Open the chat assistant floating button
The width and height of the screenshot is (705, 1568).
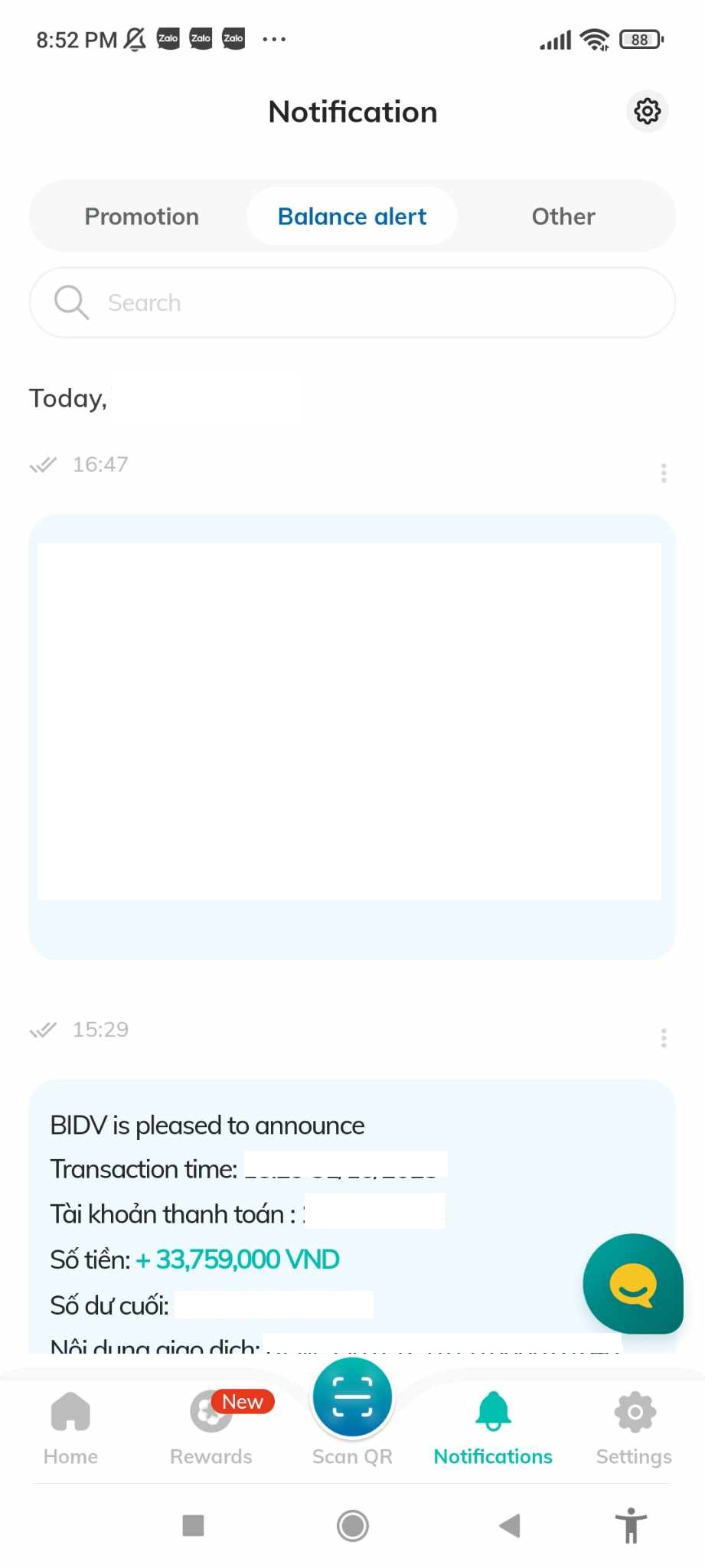coord(633,1284)
